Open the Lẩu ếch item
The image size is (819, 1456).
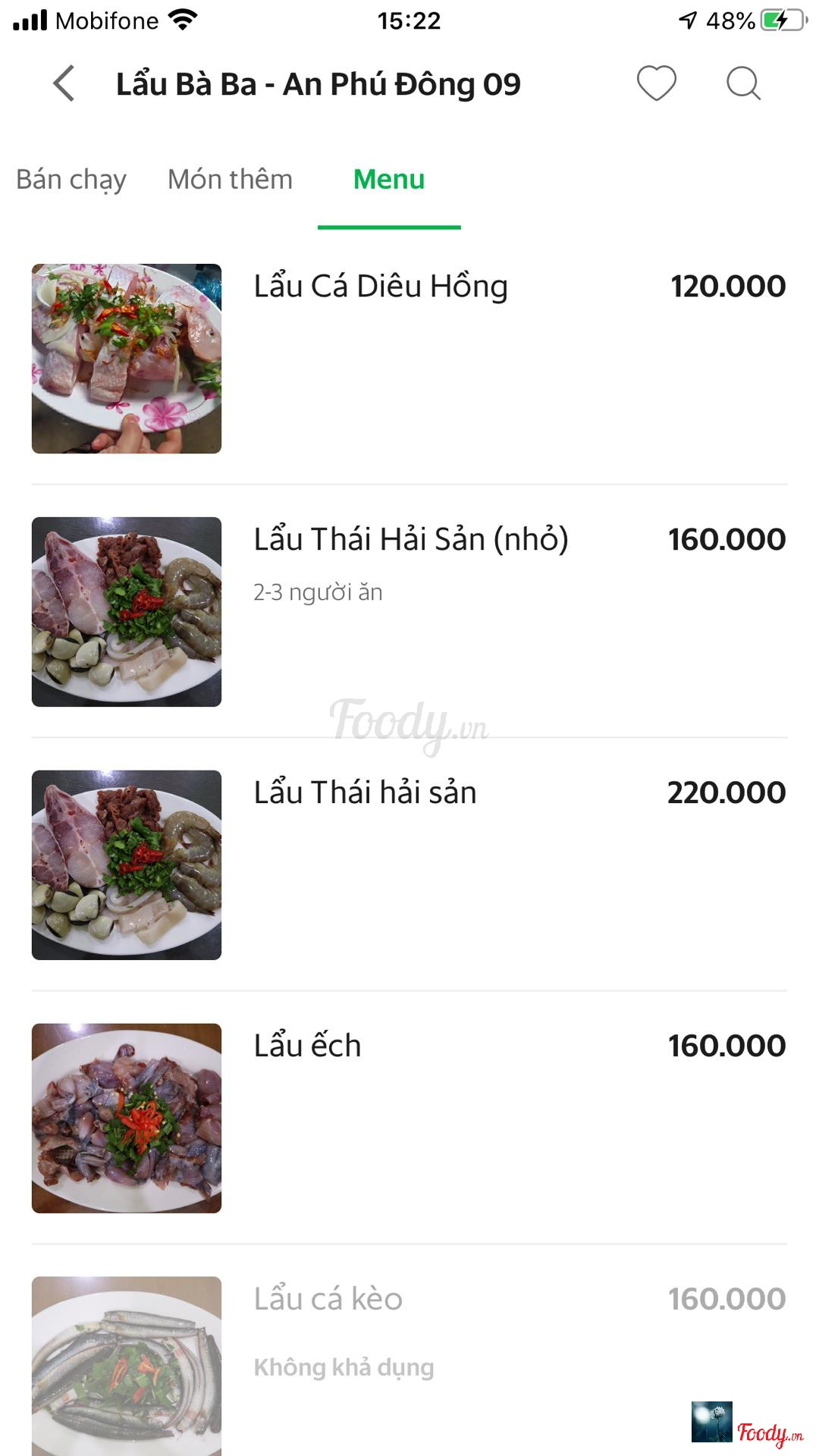click(x=307, y=1046)
